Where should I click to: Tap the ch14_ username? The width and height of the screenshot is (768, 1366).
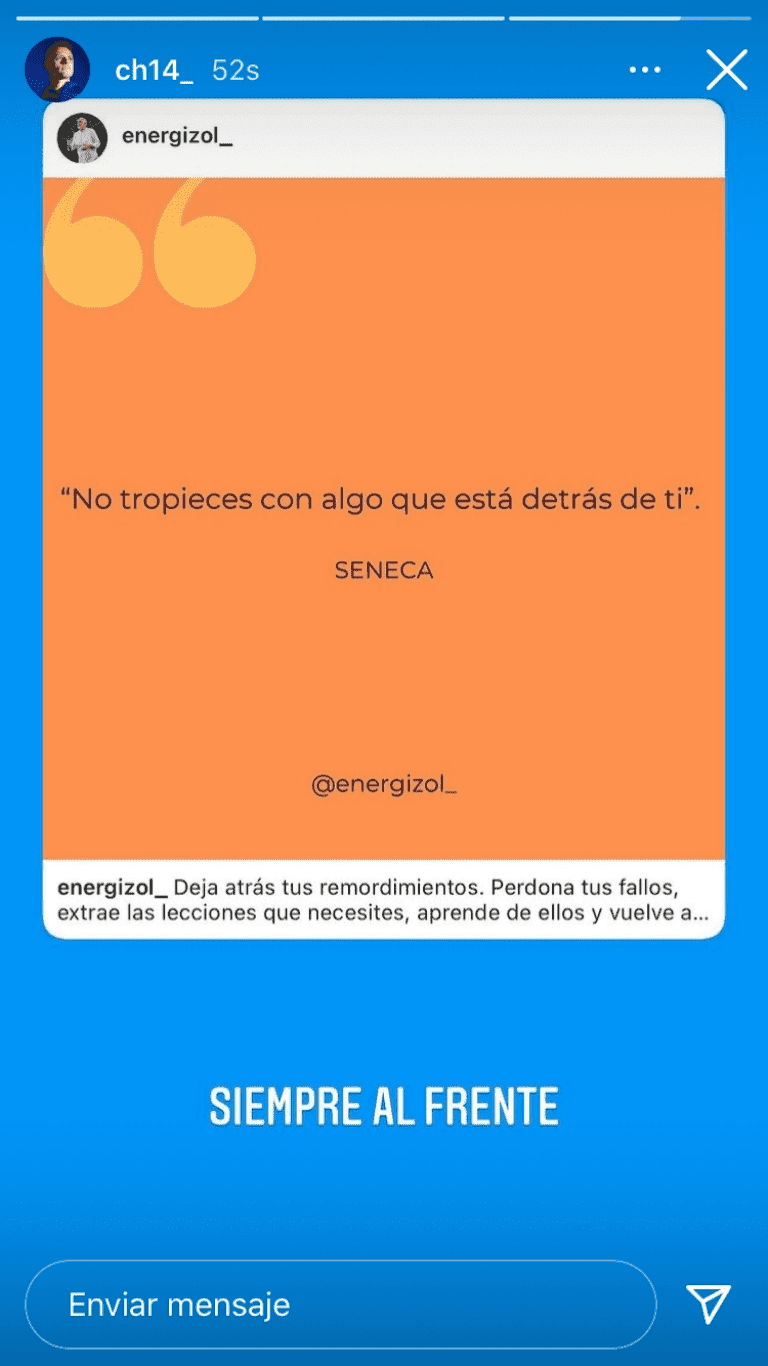pos(154,71)
